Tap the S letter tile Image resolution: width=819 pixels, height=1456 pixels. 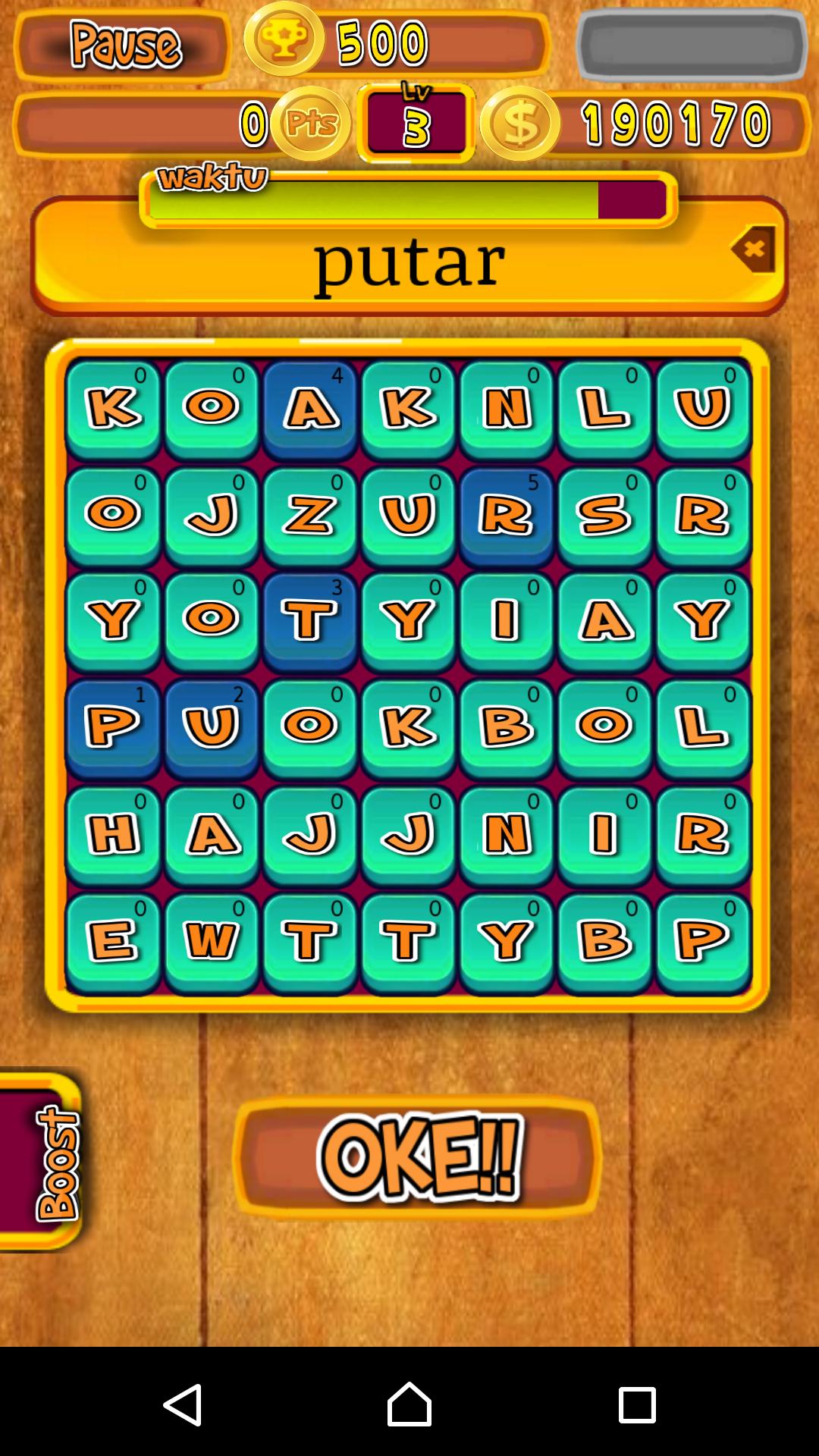[604, 516]
